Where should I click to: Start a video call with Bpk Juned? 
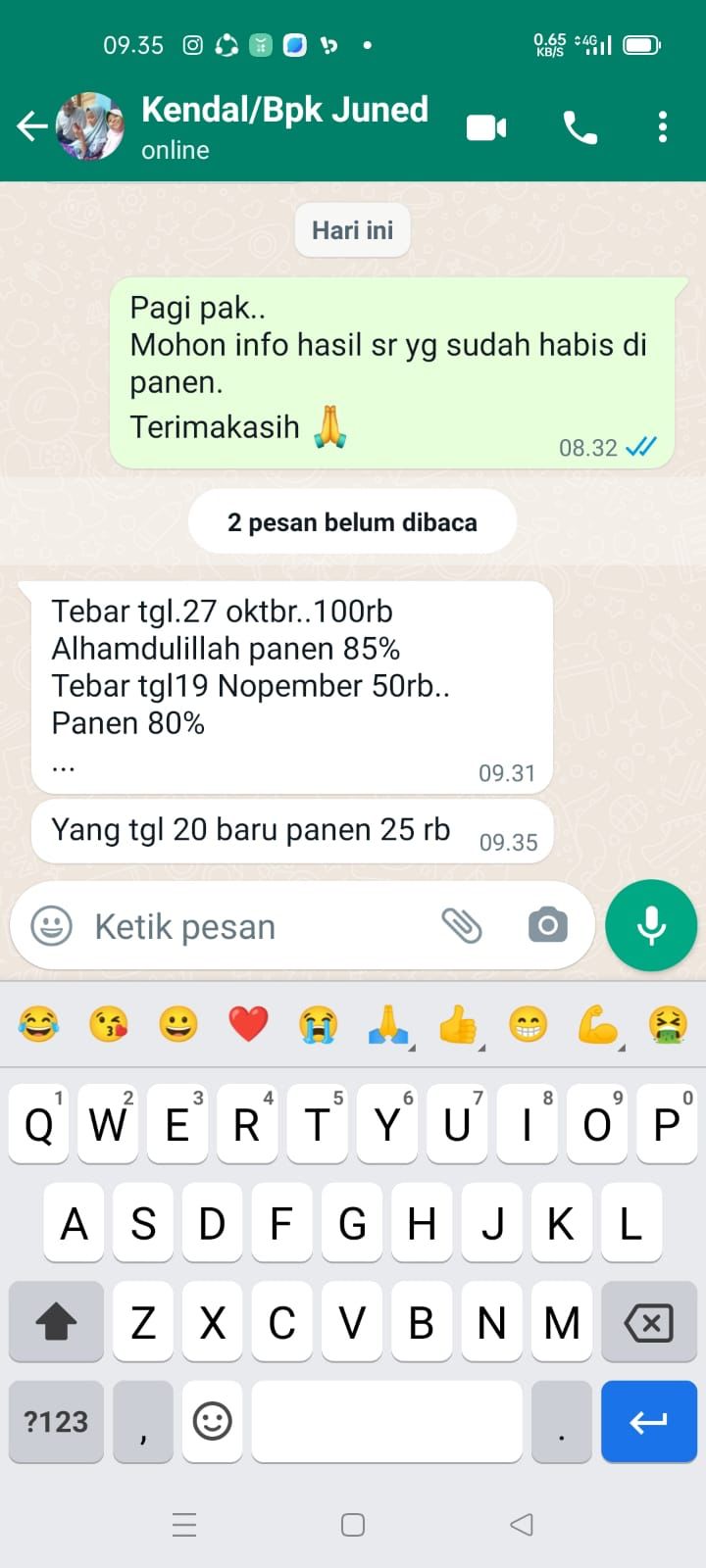pyautogui.click(x=485, y=127)
